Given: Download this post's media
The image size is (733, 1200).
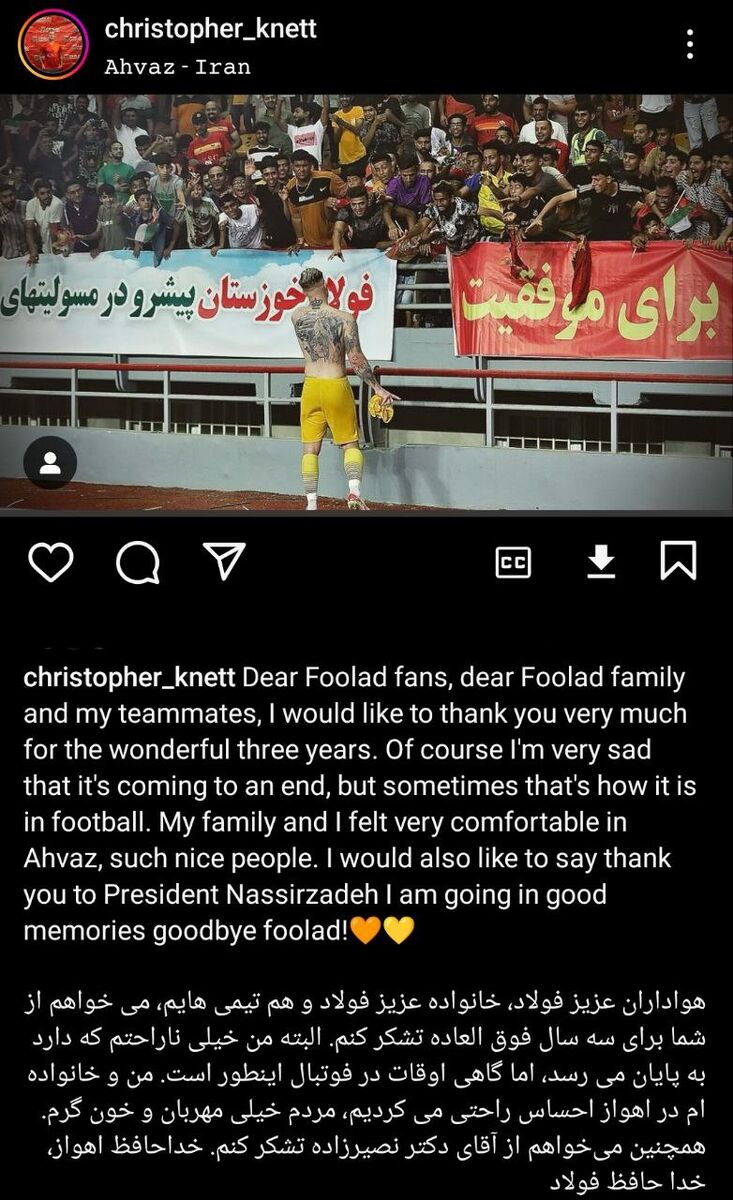Looking at the screenshot, I should [599, 563].
